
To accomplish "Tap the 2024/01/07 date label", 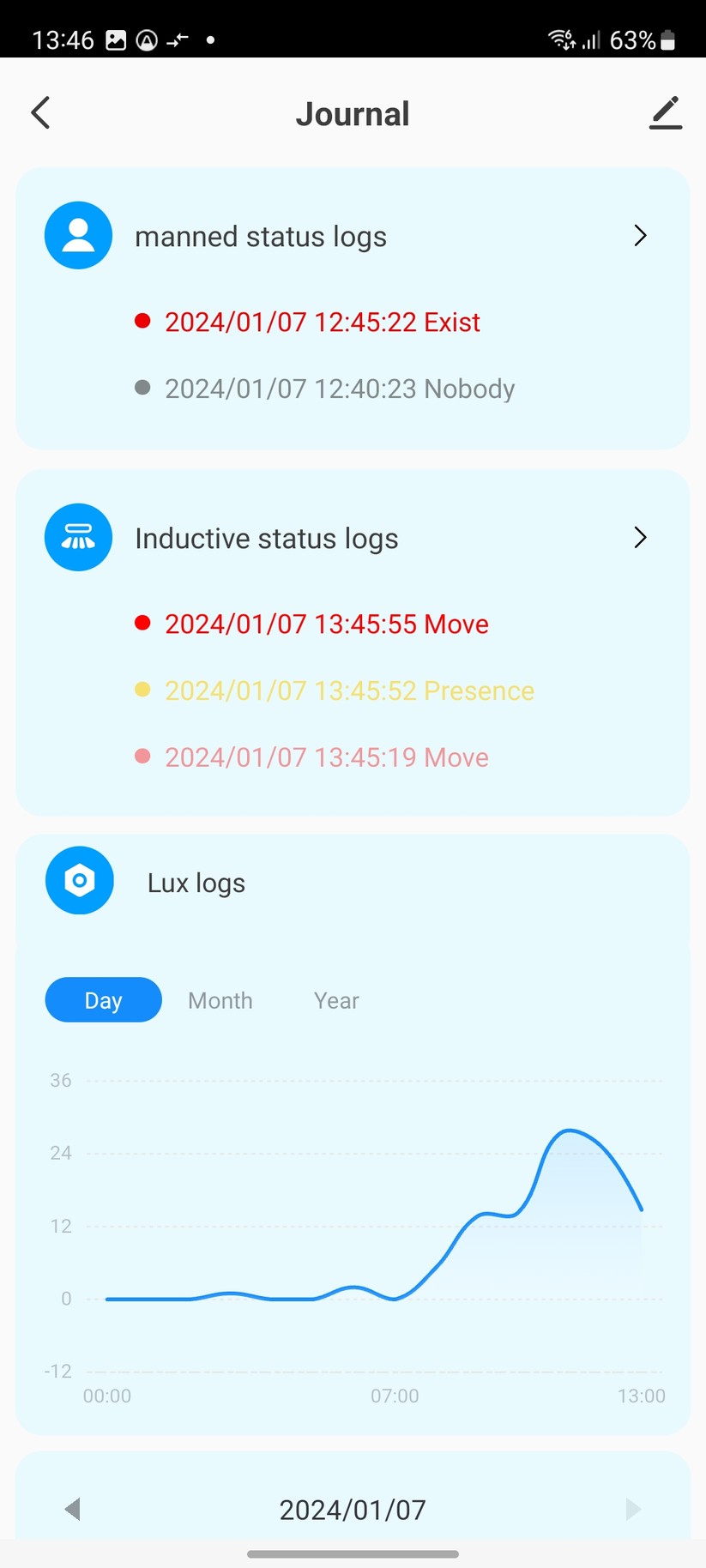I will 352,1508.
